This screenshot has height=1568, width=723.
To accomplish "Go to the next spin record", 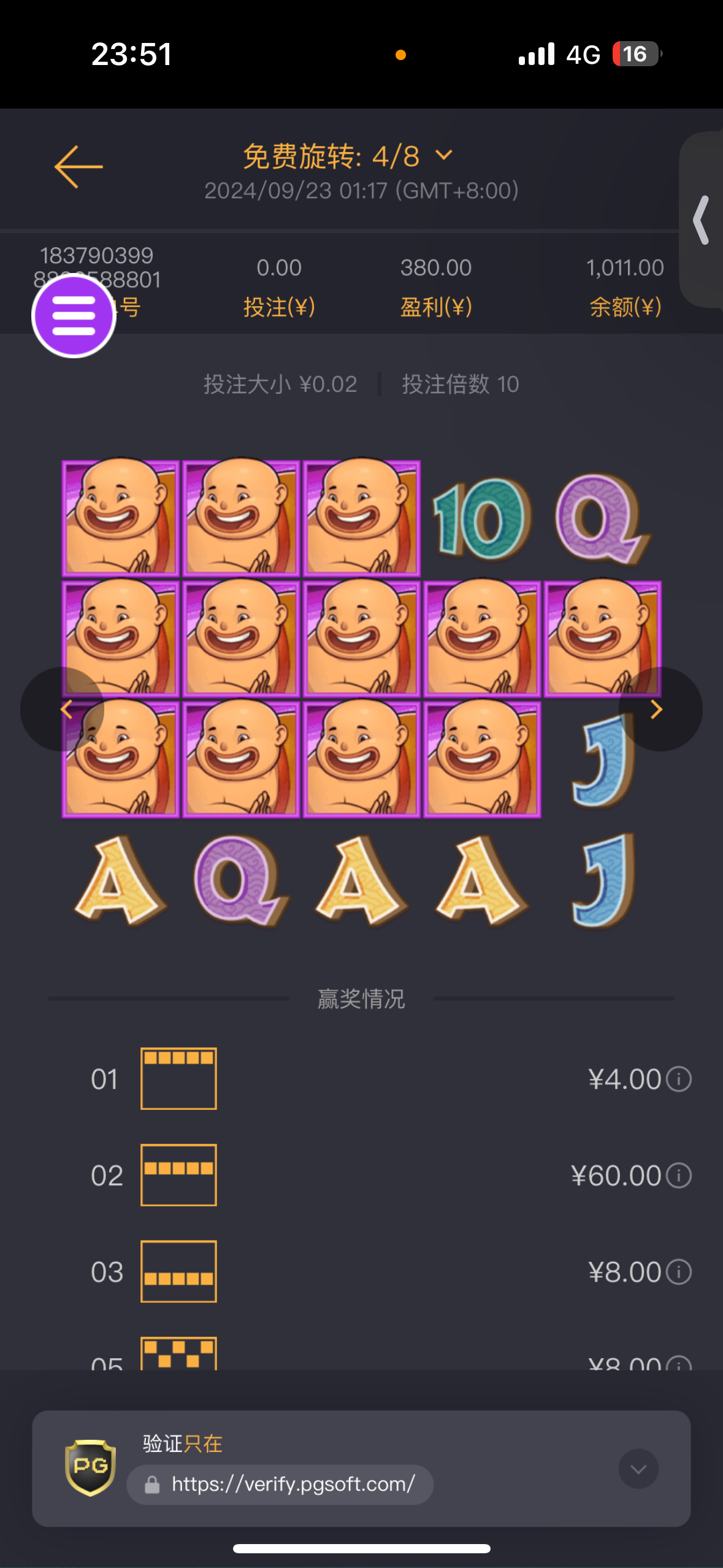I will pyautogui.click(x=659, y=709).
